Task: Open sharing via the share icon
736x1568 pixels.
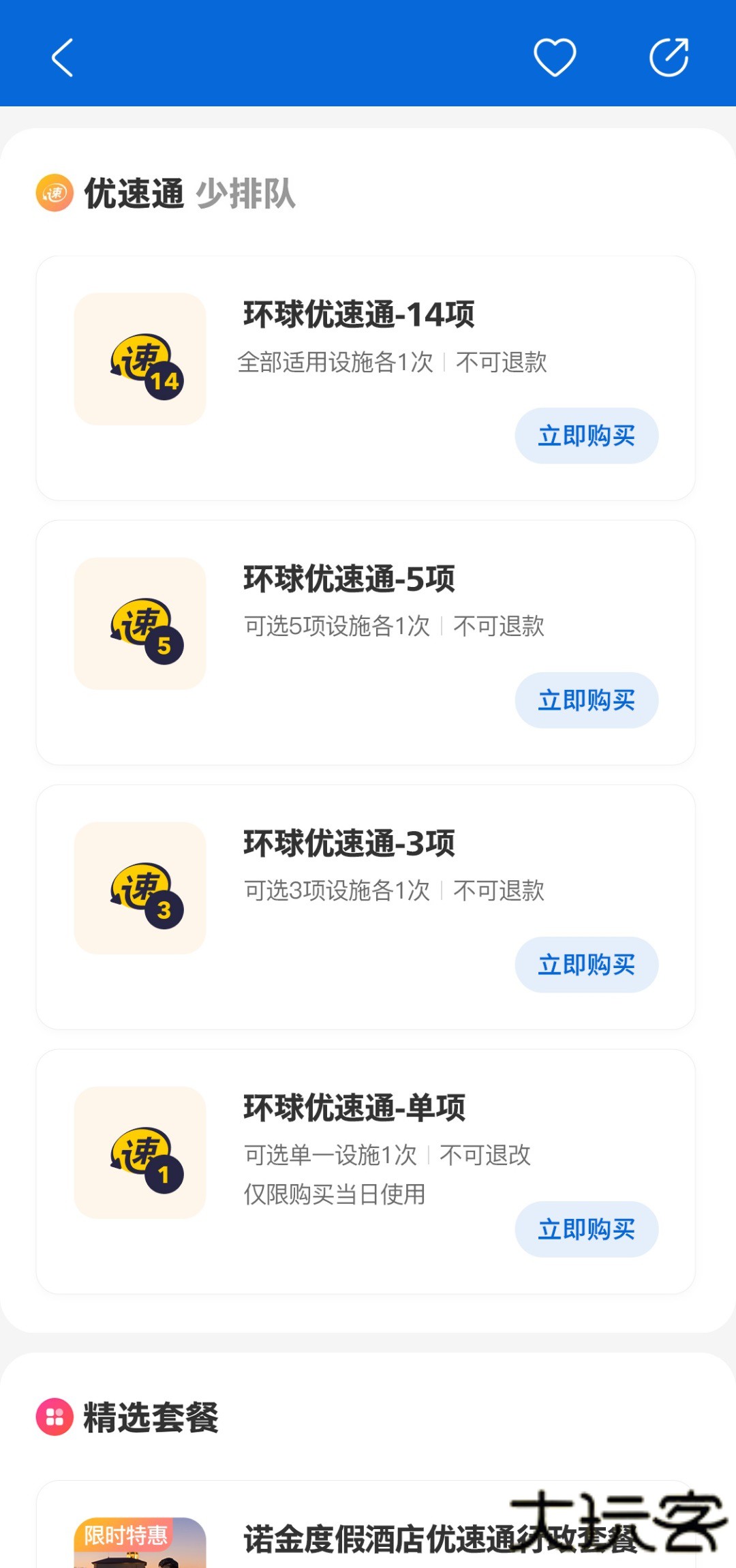Action: (x=669, y=57)
